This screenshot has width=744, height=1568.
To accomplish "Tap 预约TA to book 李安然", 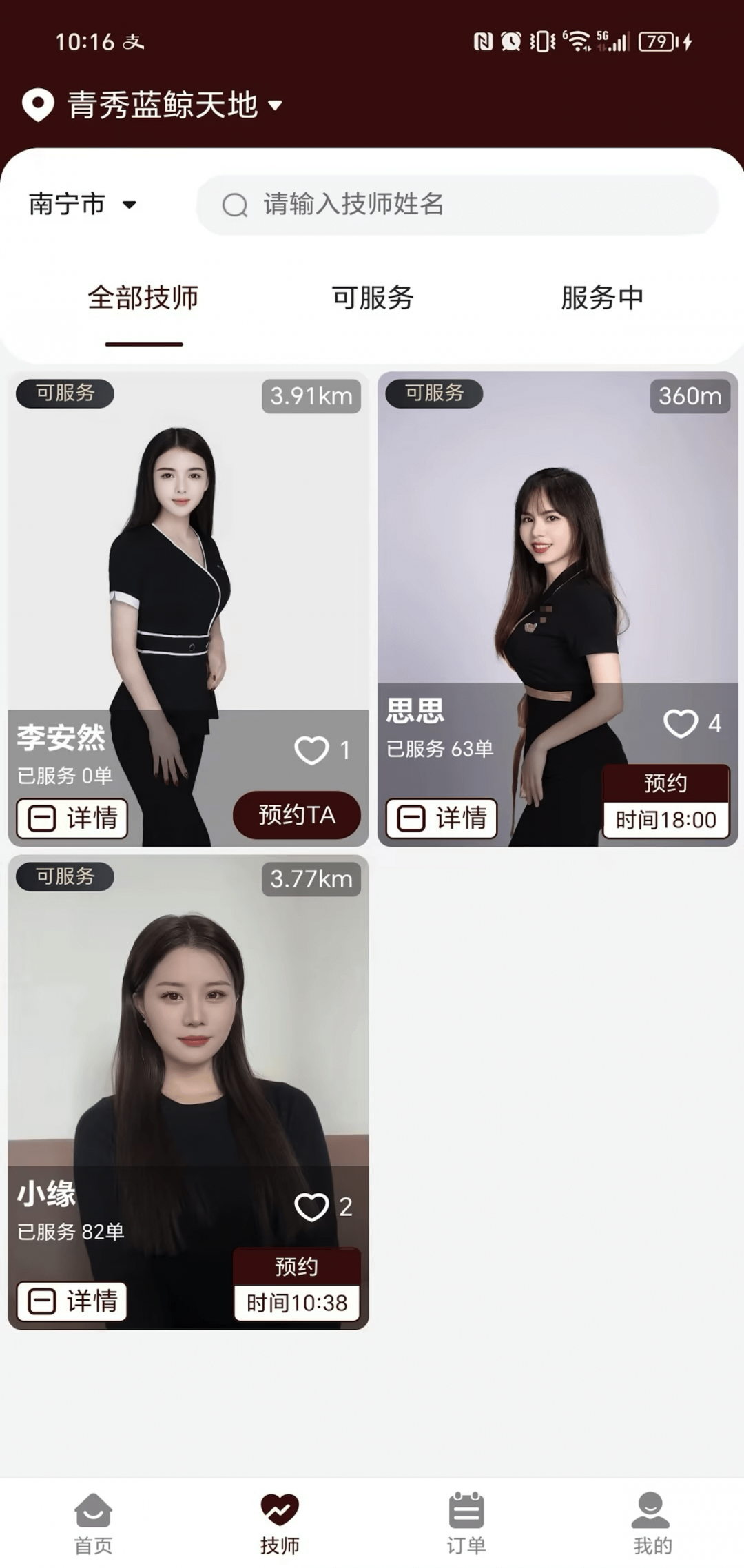I will click(x=297, y=815).
